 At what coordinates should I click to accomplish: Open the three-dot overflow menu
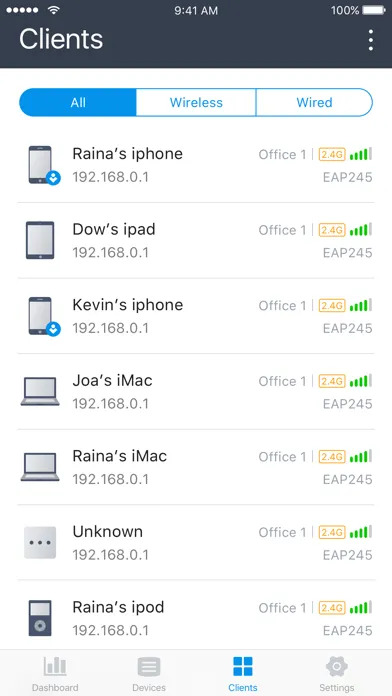370,40
